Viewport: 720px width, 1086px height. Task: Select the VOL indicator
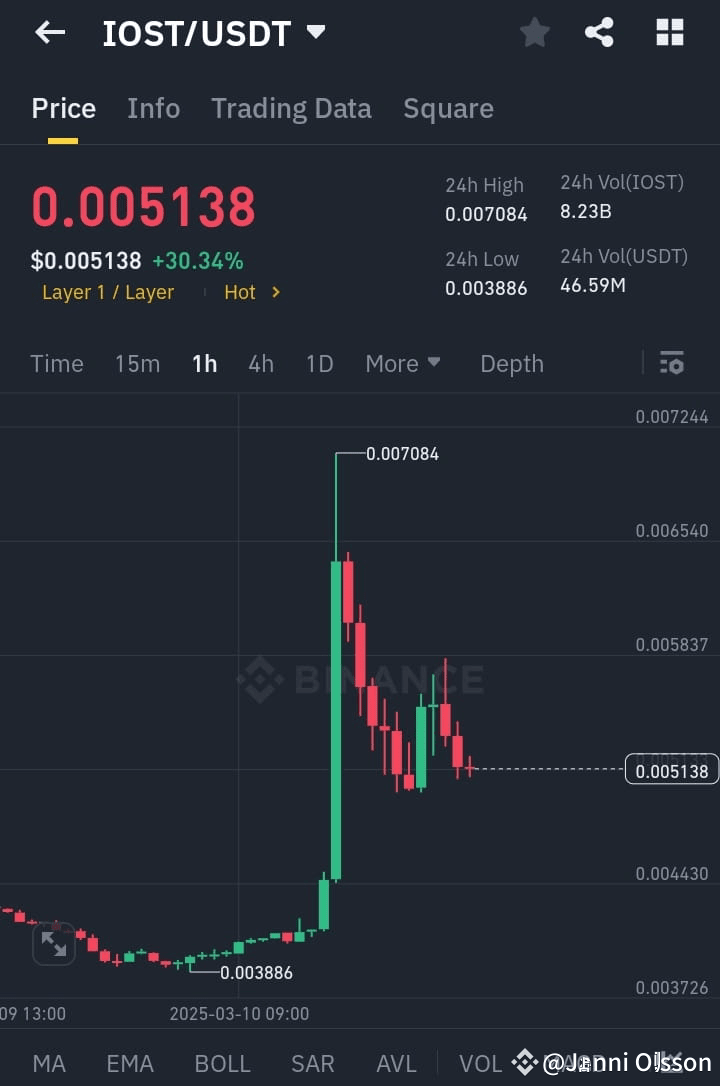[480, 1063]
